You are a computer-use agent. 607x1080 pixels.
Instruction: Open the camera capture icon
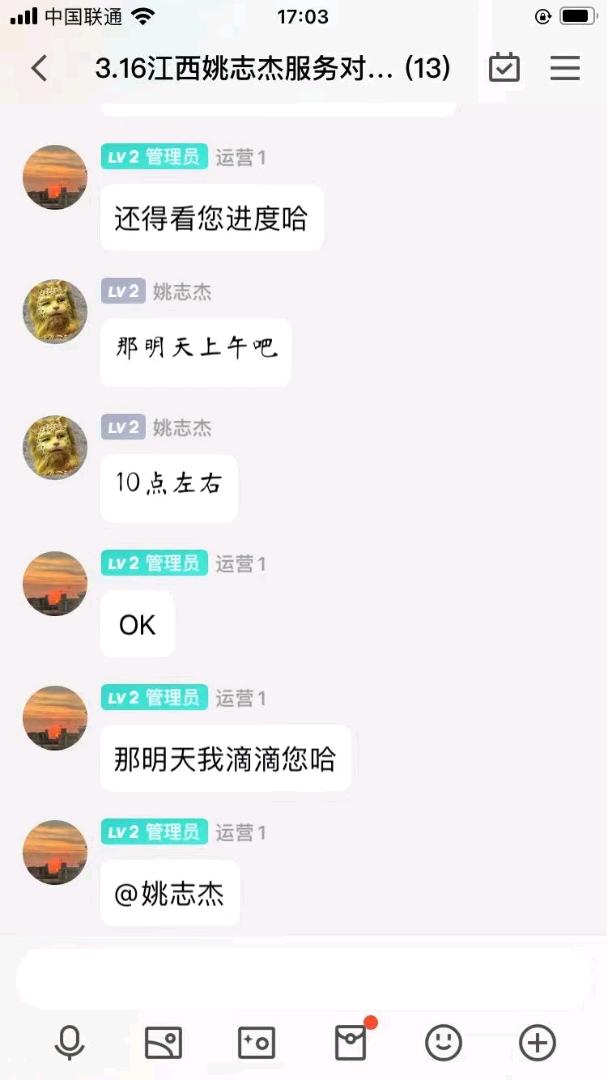[256, 1042]
